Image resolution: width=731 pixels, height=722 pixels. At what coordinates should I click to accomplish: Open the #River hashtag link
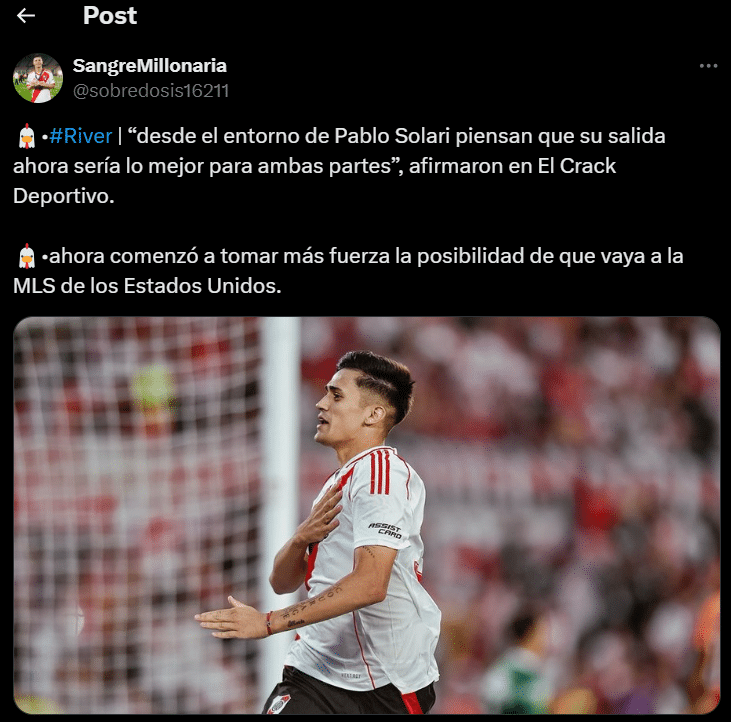click(80, 137)
